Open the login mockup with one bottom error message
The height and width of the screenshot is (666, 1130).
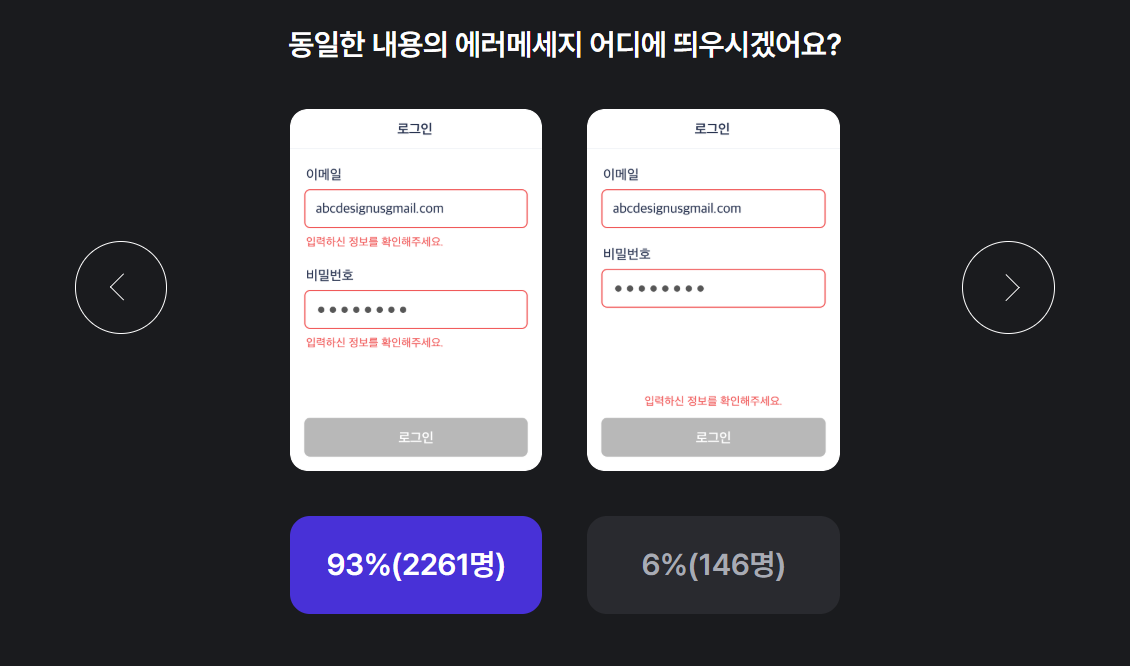[713, 290]
